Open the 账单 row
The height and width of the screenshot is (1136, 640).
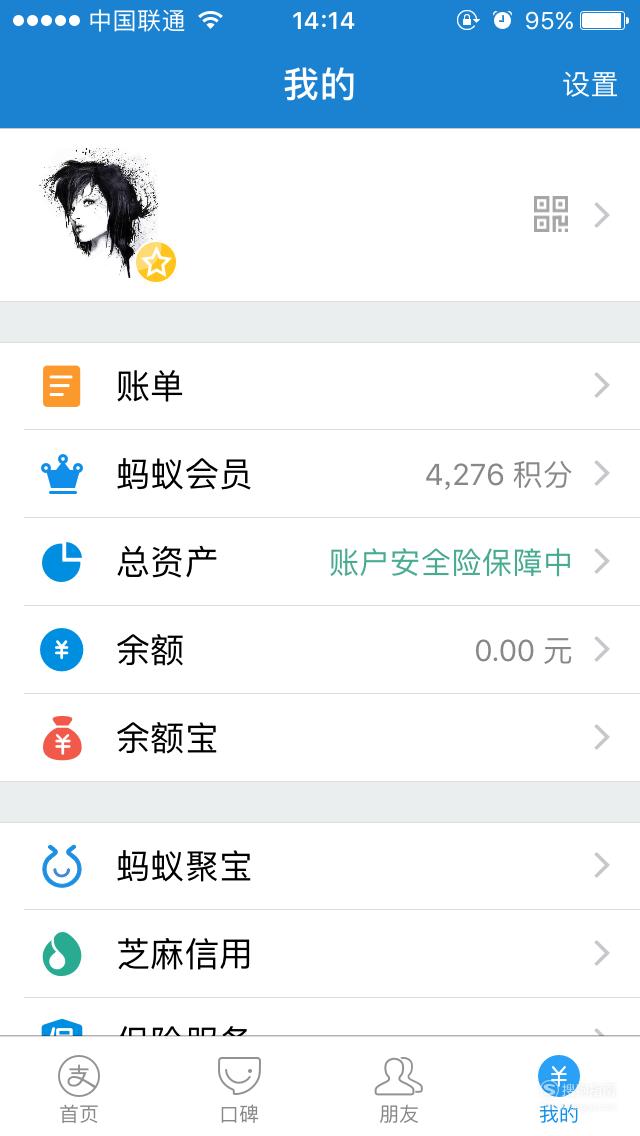tap(320, 386)
